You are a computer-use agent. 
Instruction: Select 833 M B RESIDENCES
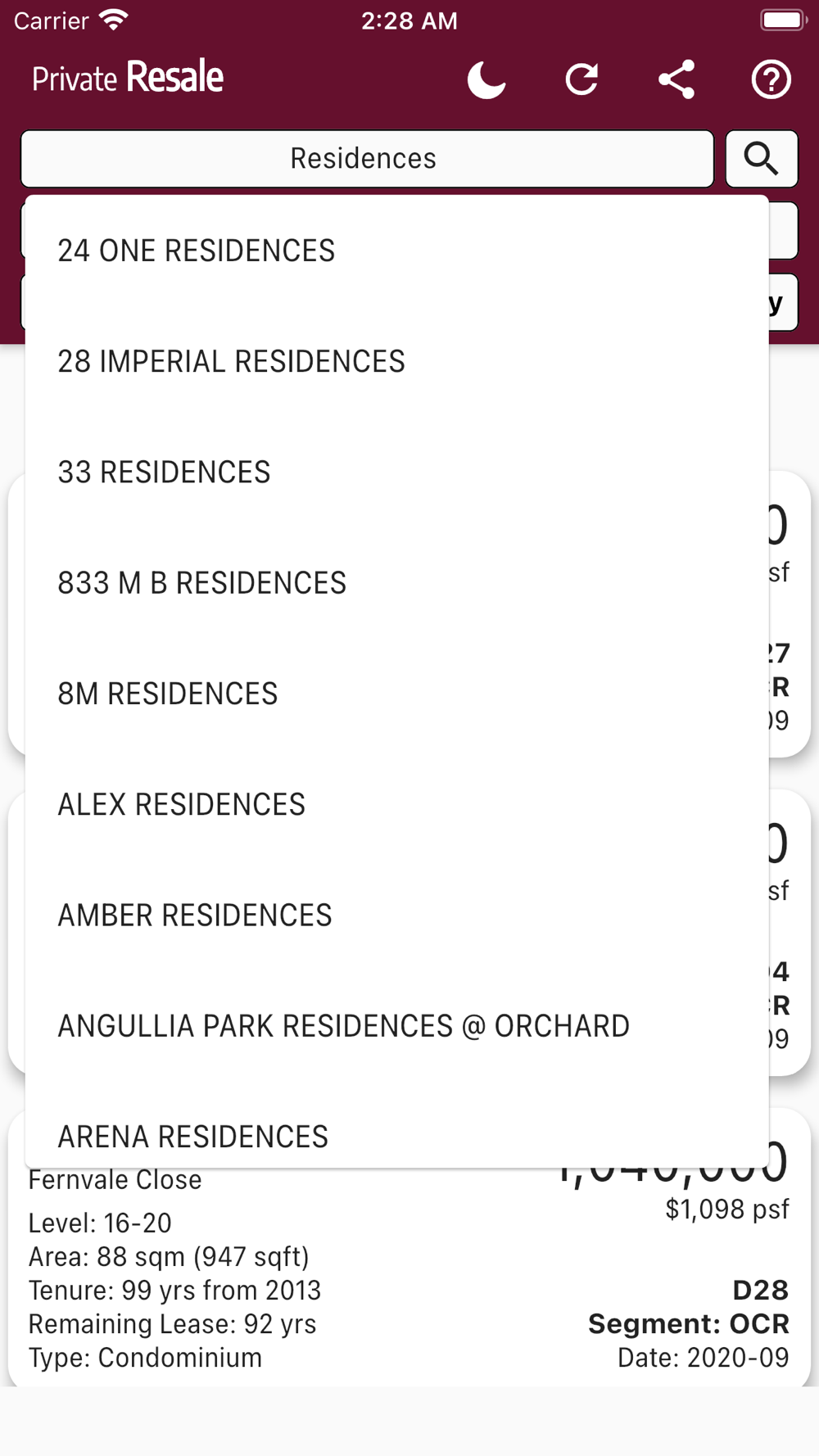click(x=396, y=583)
